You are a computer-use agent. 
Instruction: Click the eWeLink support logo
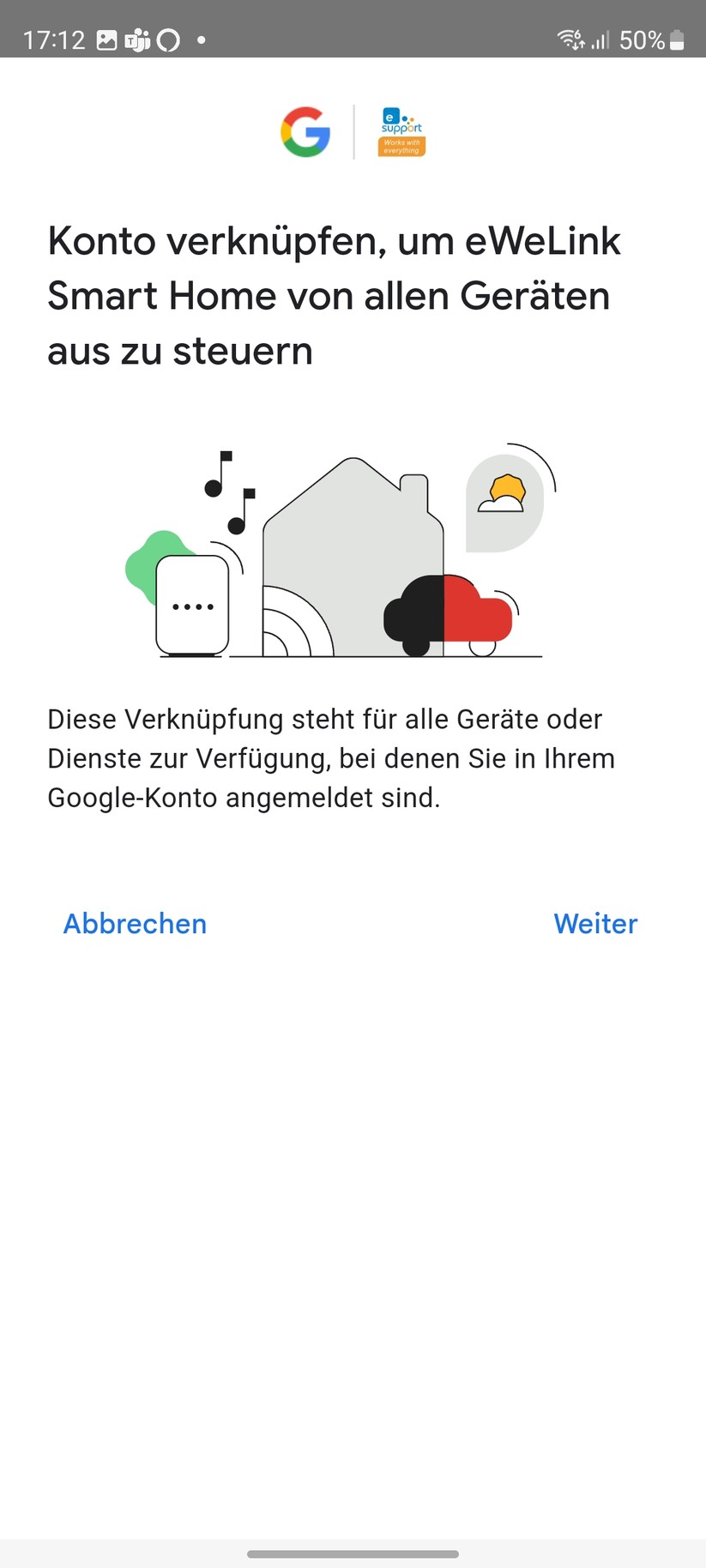(x=400, y=122)
